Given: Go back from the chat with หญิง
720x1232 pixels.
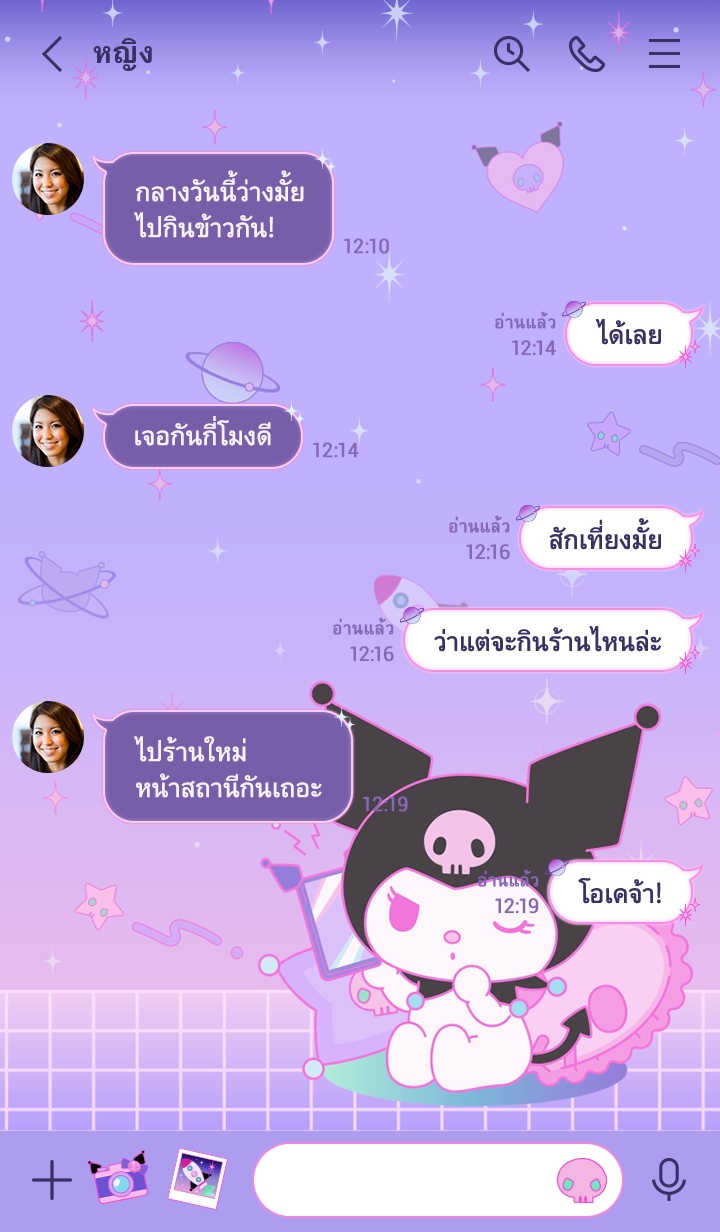Looking at the screenshot, I should pyautogui.click(x=52, y=54).
